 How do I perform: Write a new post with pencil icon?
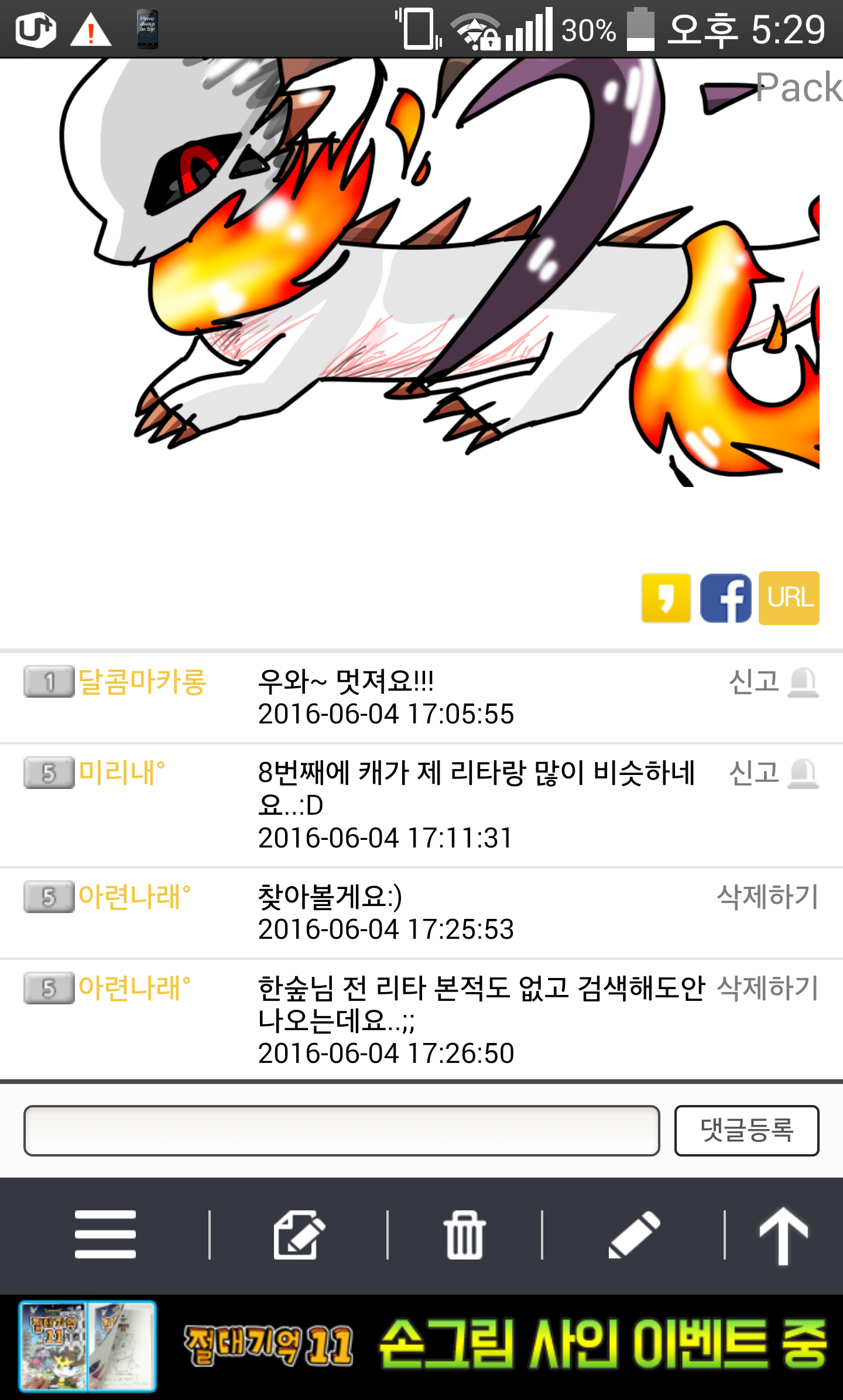click(x=634, y=1234)
